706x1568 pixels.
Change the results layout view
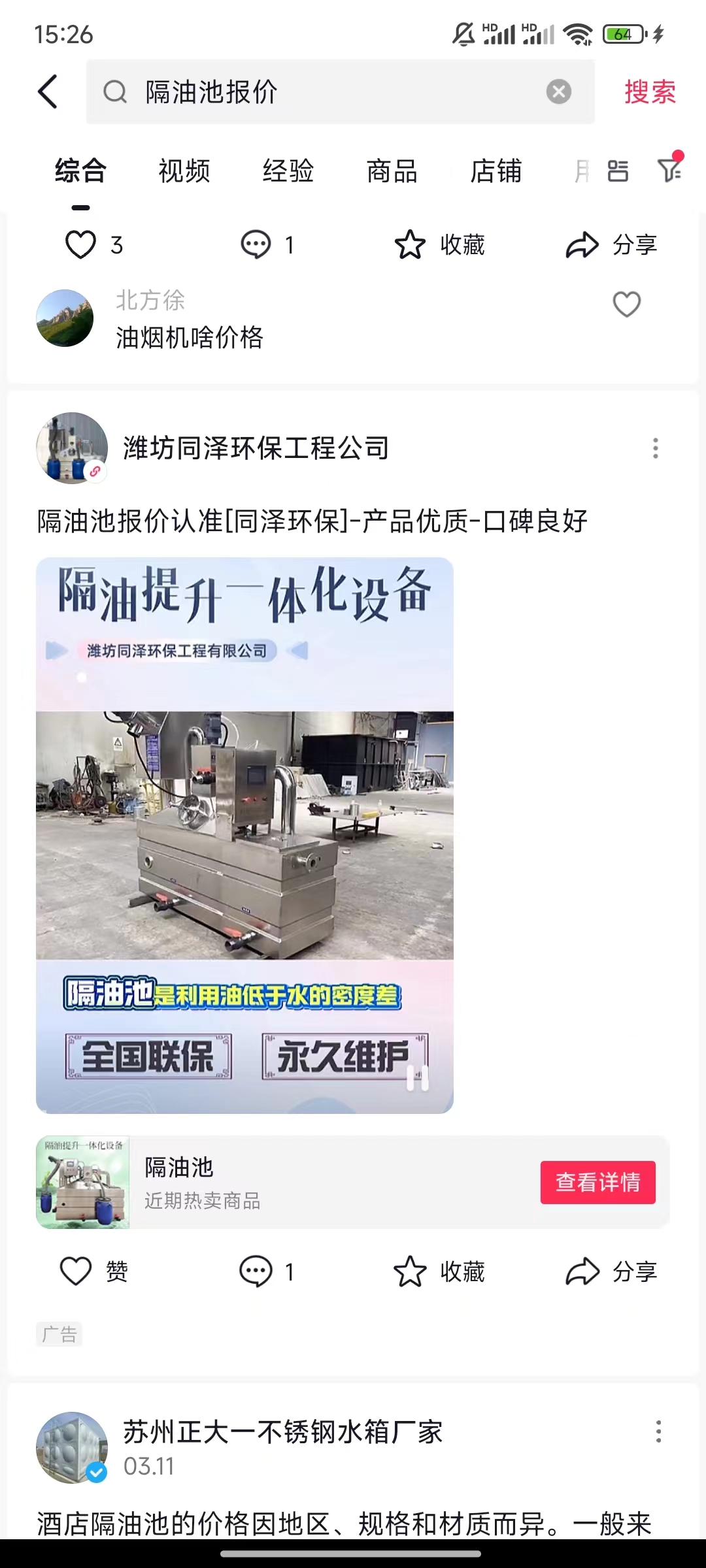[x=618, y=172]
